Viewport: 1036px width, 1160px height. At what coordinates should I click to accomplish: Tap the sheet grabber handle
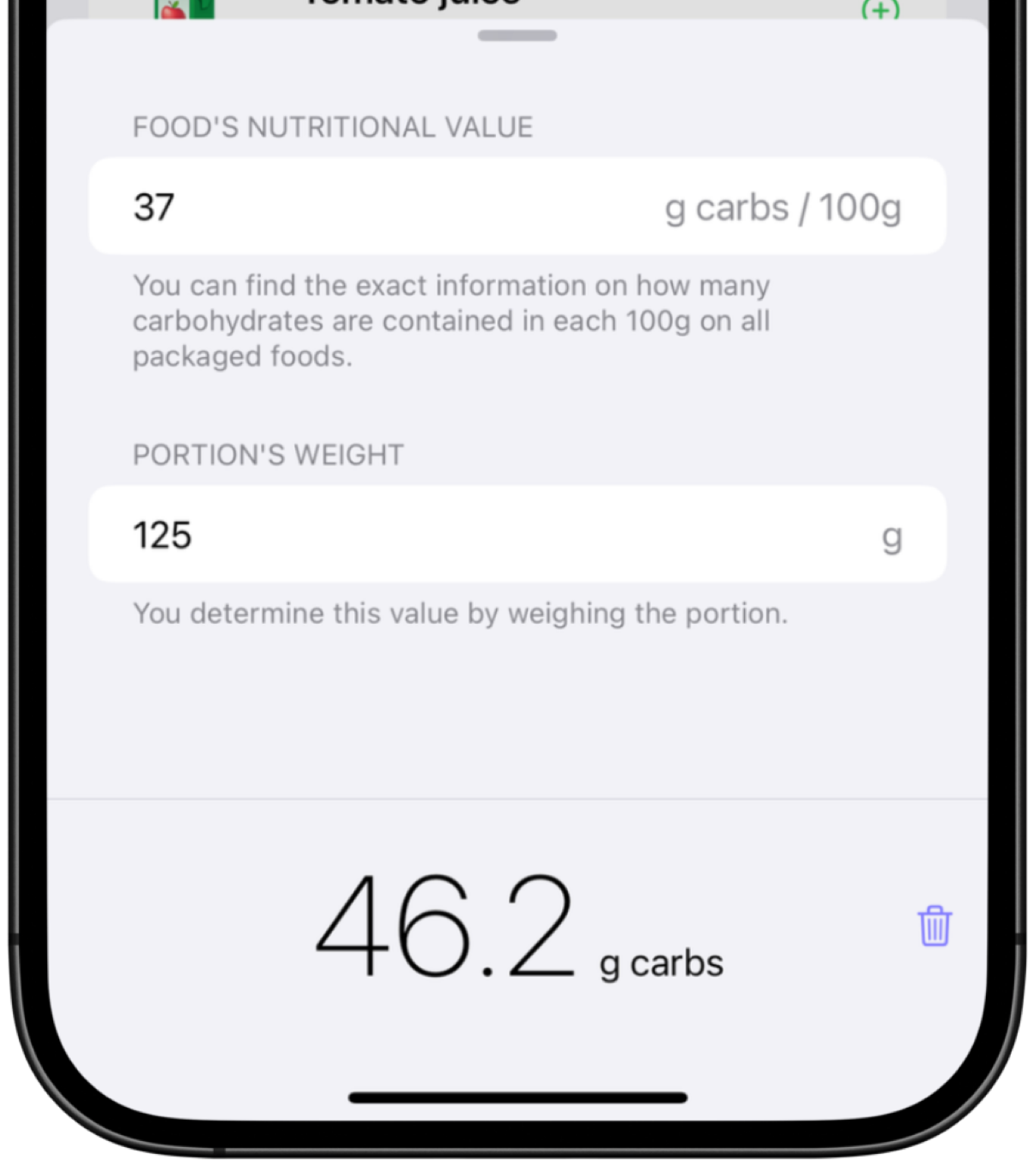[517, 36]
